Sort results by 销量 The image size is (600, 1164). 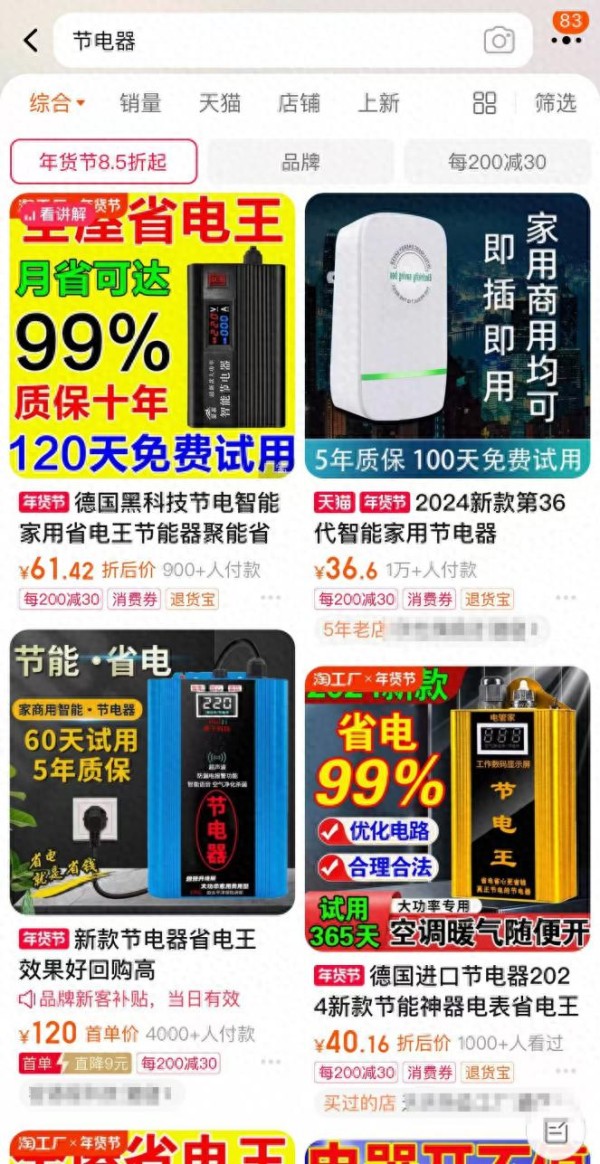coord(140,102)
